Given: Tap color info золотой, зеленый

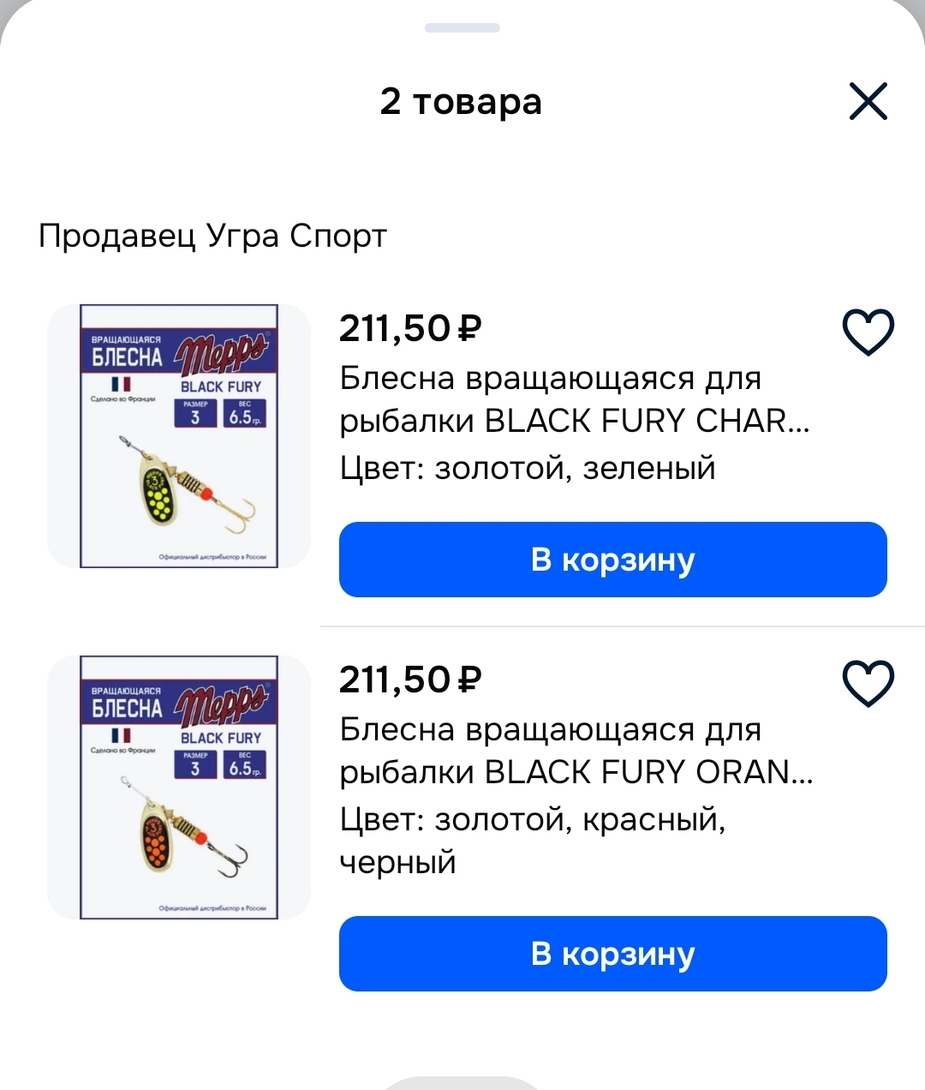Looking at the screenshot, I should 527,467.
